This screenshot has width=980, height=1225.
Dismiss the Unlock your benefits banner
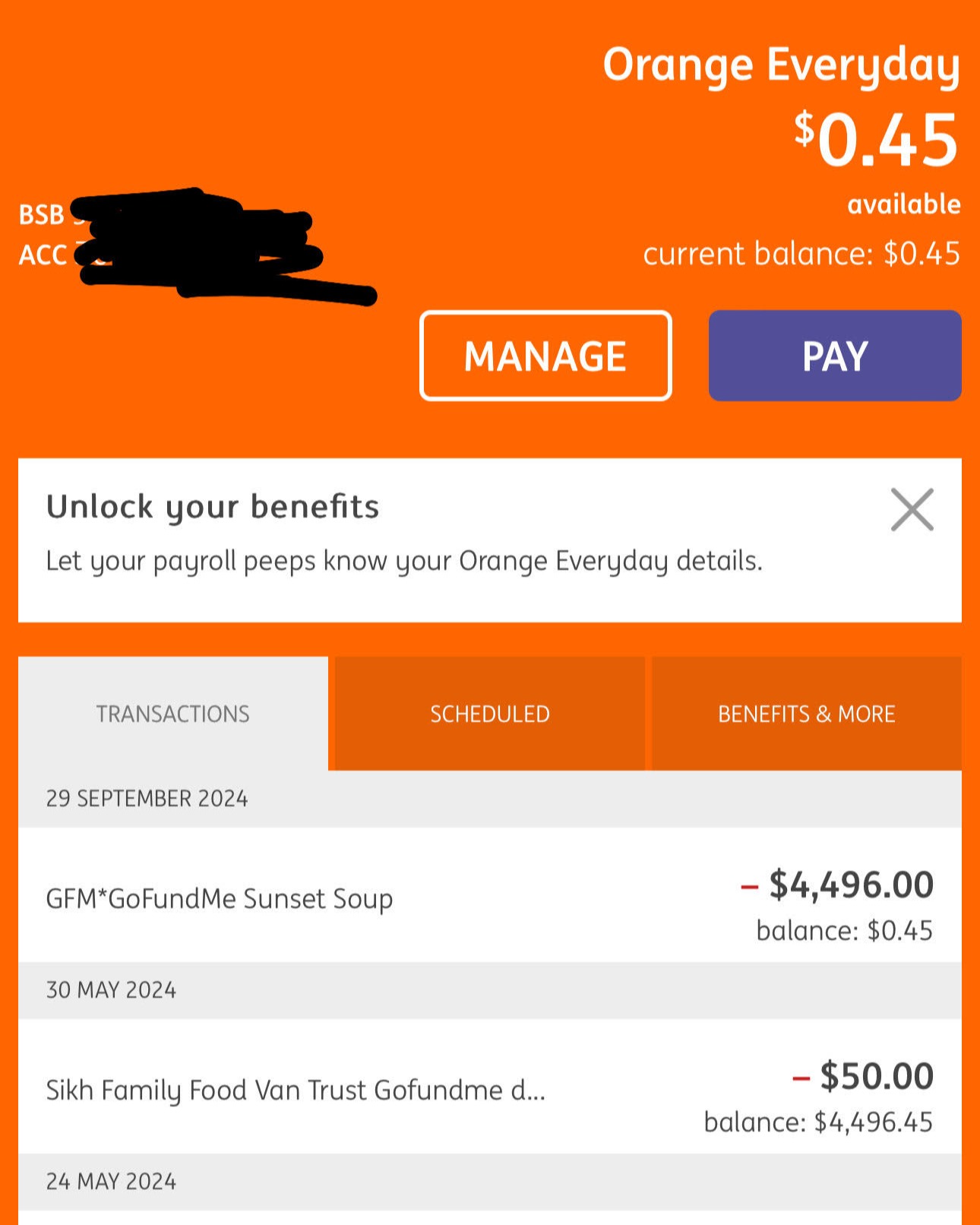click(912, 509)
